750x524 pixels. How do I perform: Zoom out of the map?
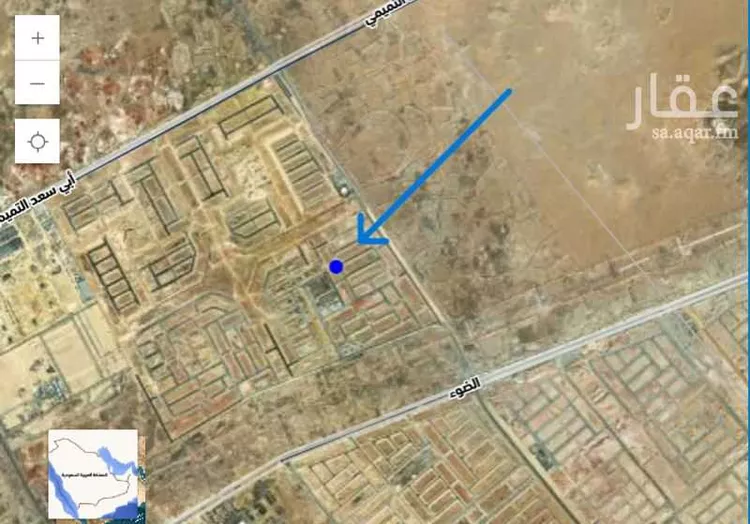[38, 83]
